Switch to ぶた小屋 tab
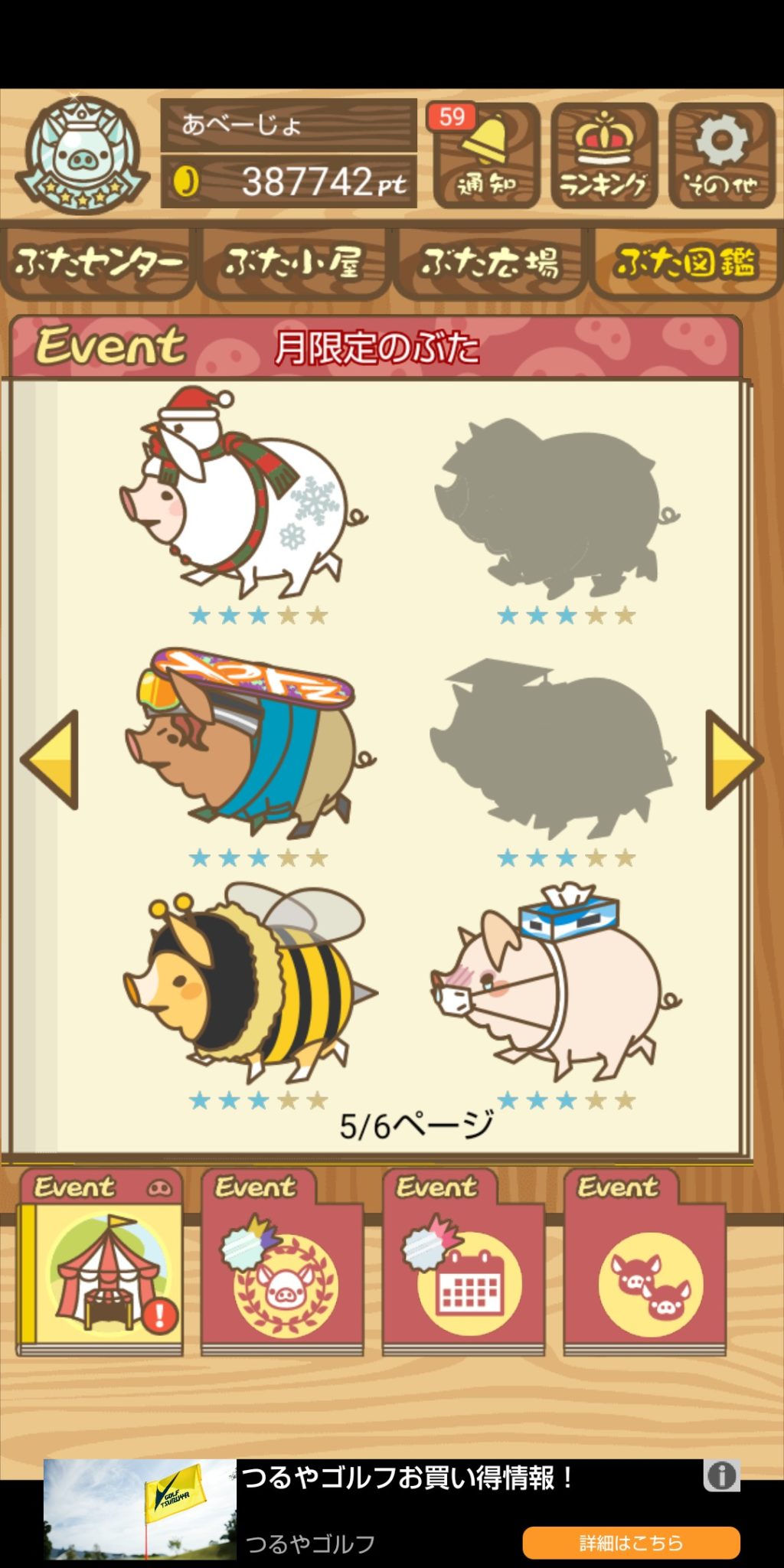This screenshot has height=1568, width=784. point(294,263)
